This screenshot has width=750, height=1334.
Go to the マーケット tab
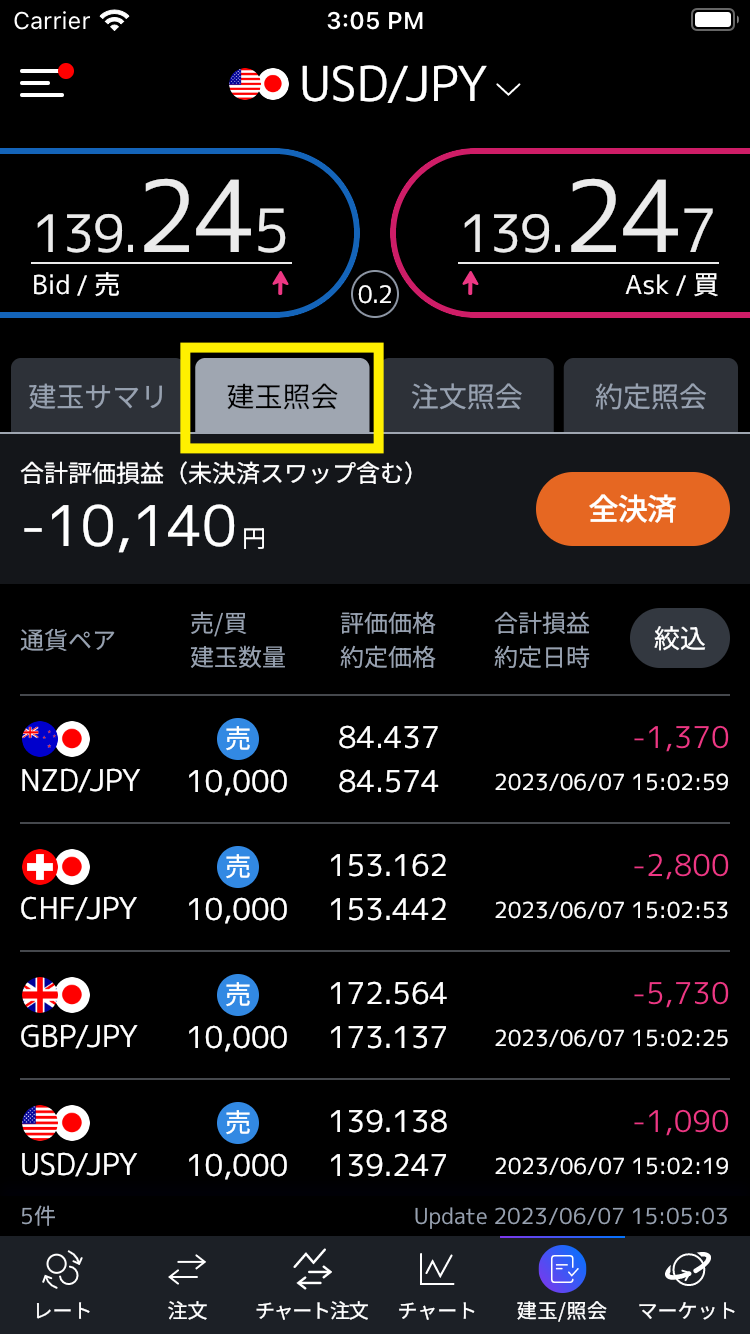[x=687, y=1285]
